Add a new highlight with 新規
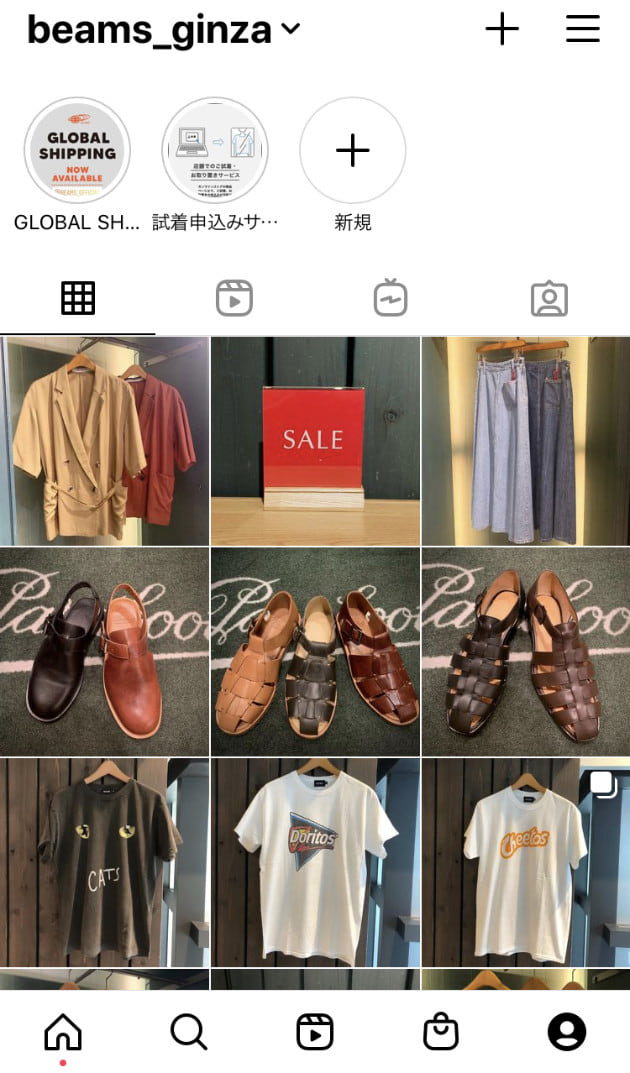 point(353,150)
